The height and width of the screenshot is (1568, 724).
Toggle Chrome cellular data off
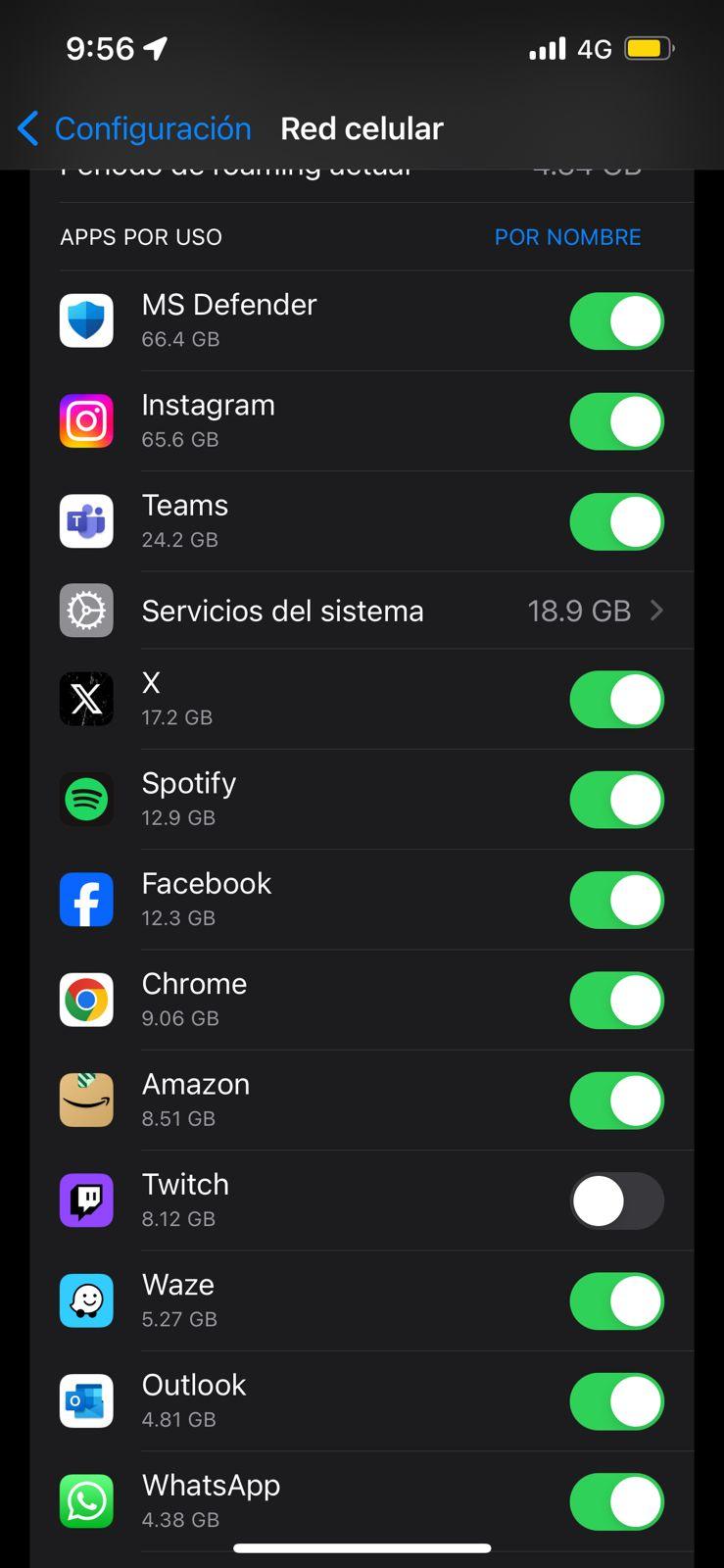tap(616, 1001)
